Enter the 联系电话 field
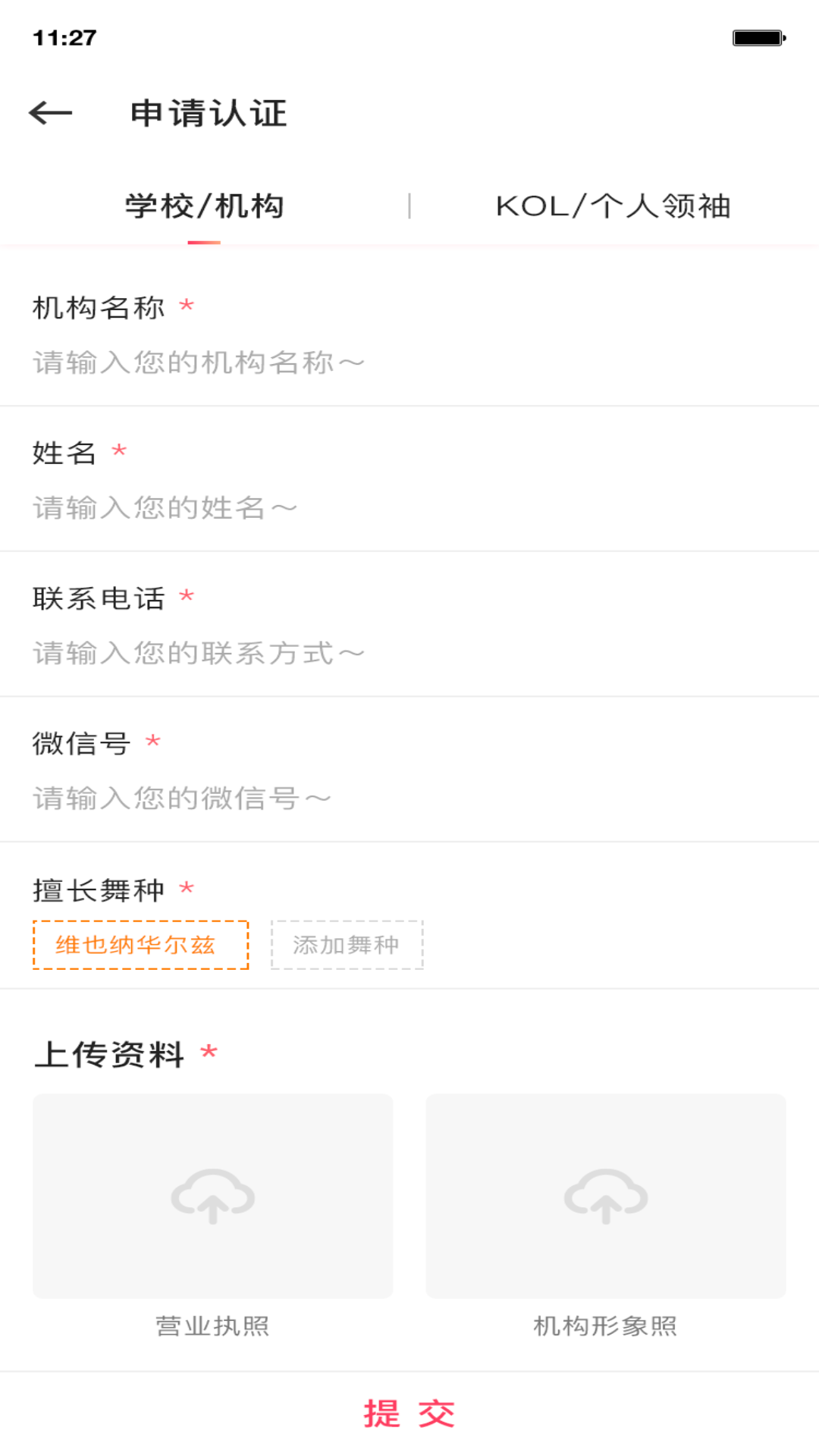 [x=409, y=654]
